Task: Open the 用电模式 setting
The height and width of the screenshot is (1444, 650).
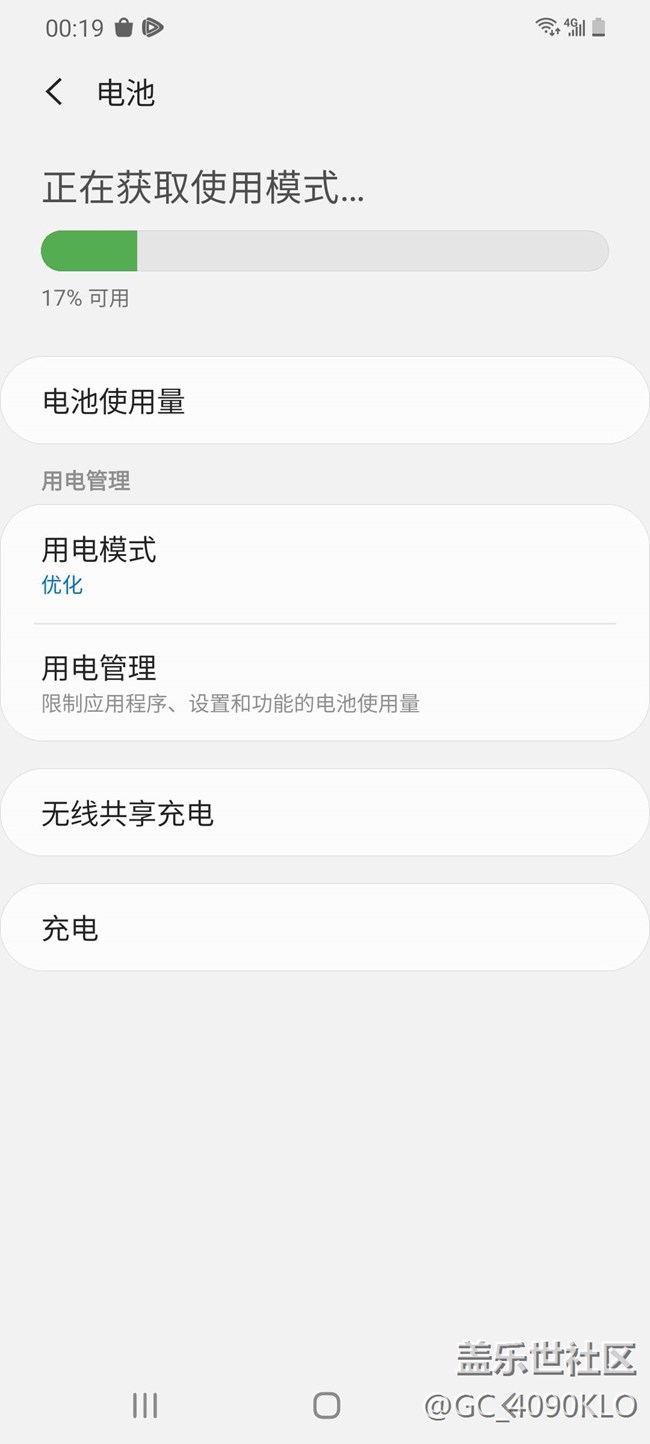Action: pos(324,565)
